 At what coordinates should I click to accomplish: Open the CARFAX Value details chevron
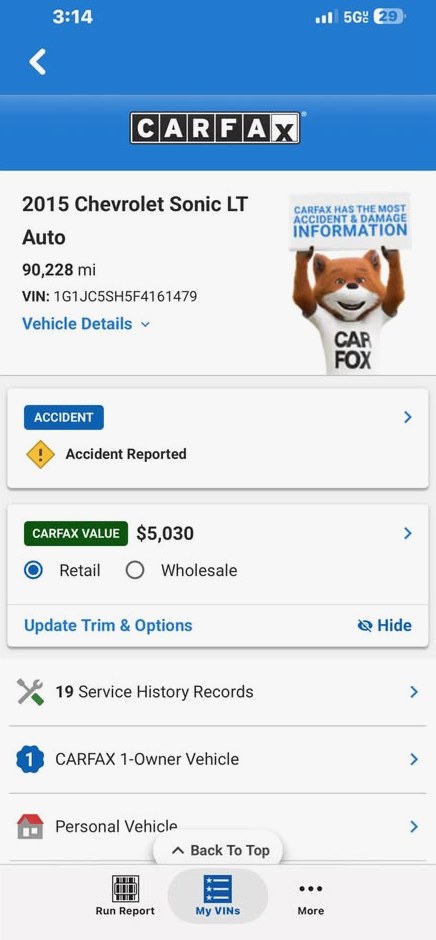coord(408,533)
